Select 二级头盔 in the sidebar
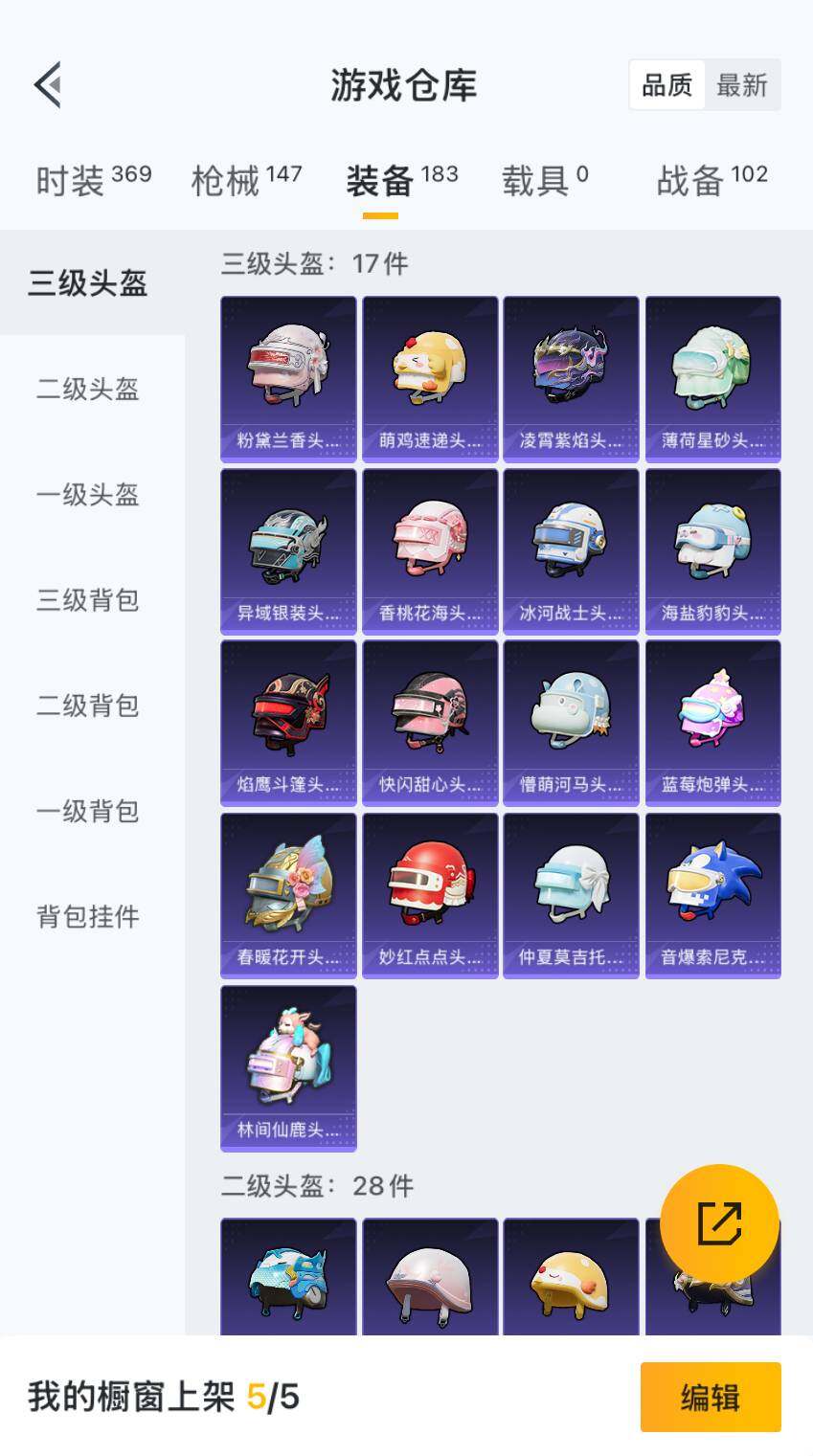The image size is (813, 1456). [x=88, y=390]
